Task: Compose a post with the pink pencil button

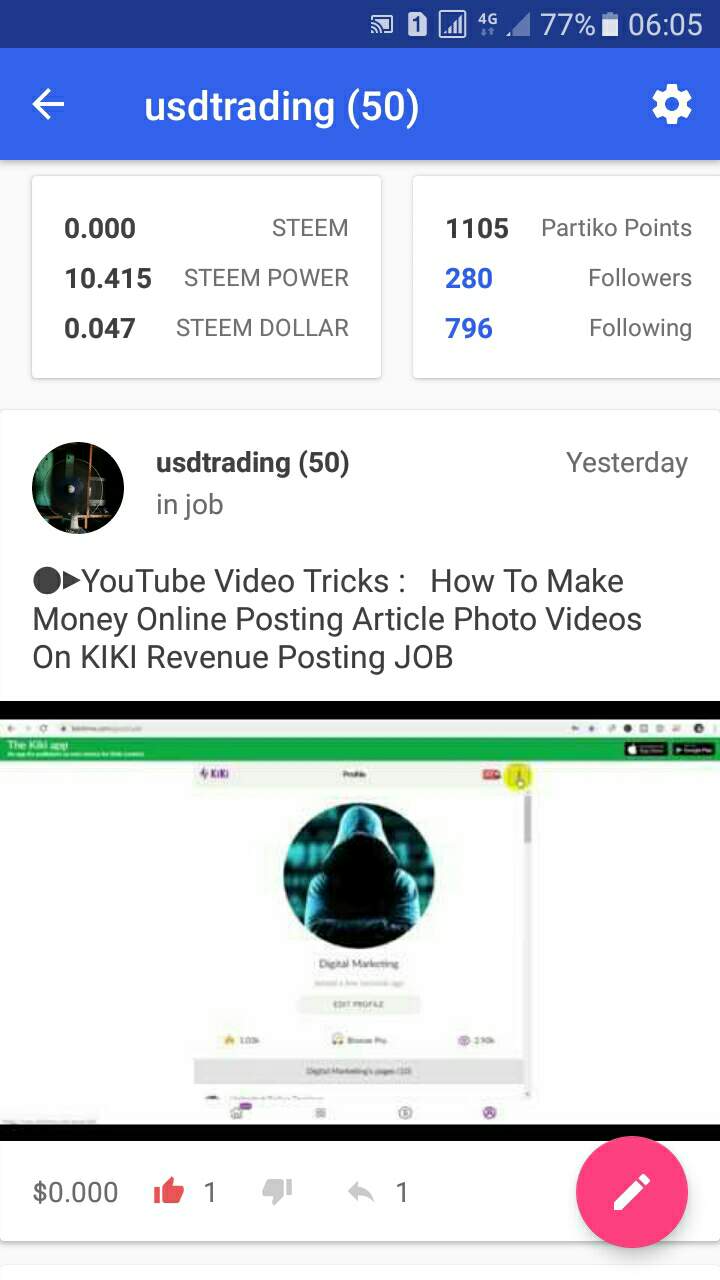Action: click(x=631, y=1191)
